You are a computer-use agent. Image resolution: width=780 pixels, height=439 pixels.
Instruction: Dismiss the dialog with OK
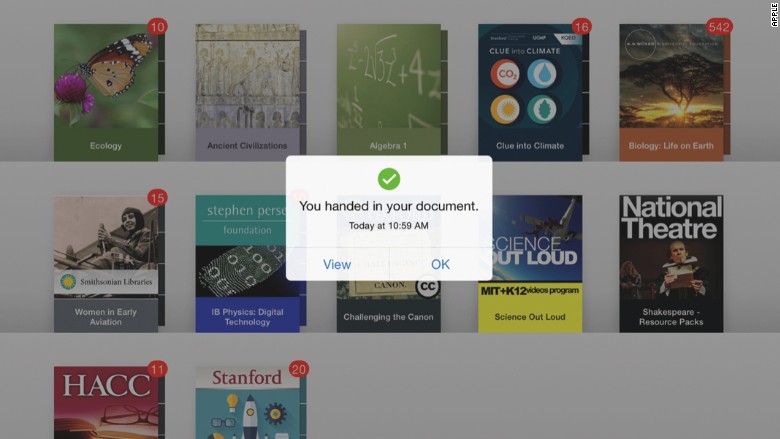coord(440,264)
